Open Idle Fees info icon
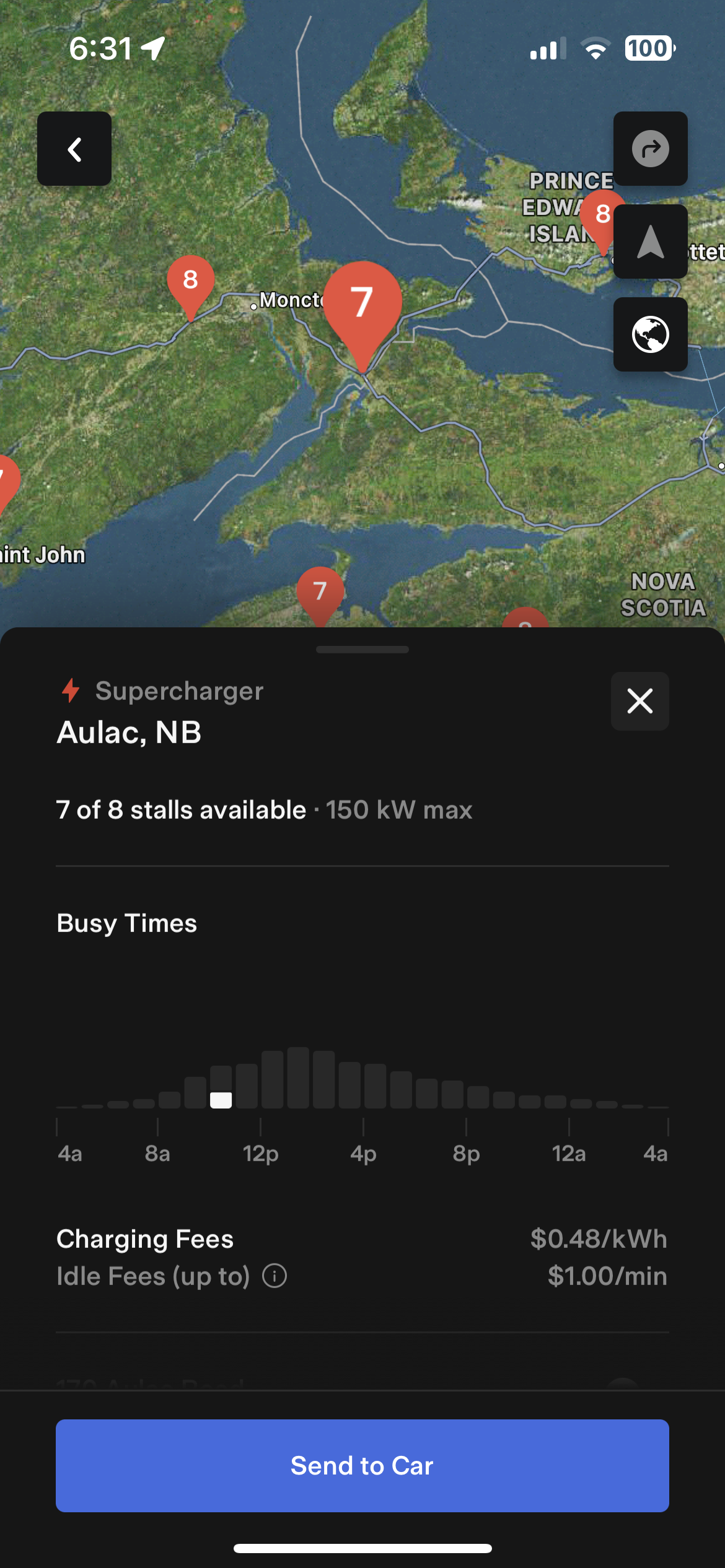The width and height of the screenshot is (725, 1568). click(275, 1276)
